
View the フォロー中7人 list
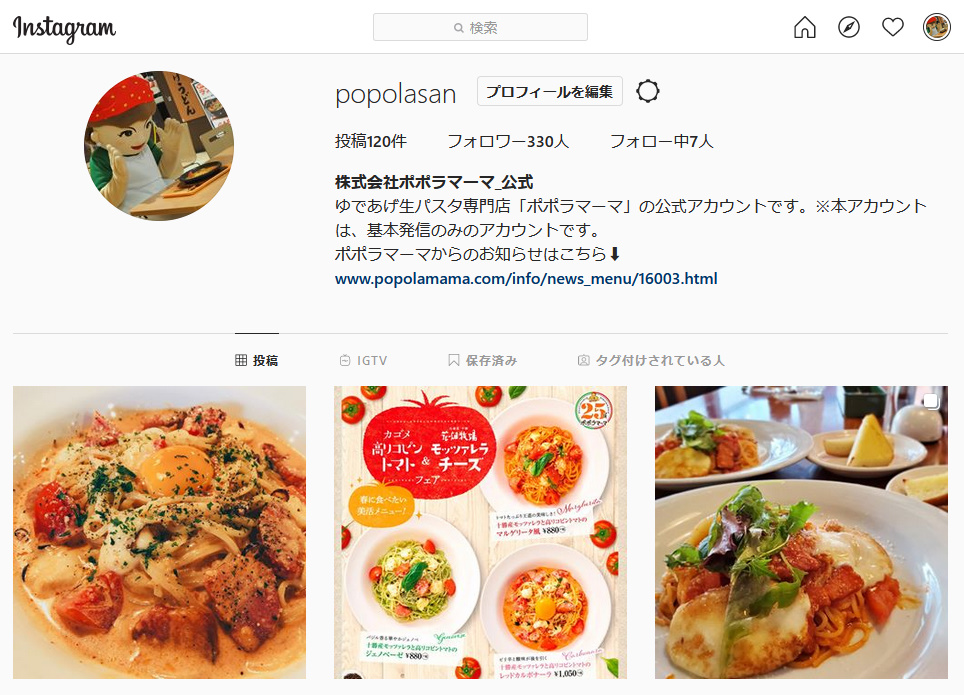coord(662,142)
